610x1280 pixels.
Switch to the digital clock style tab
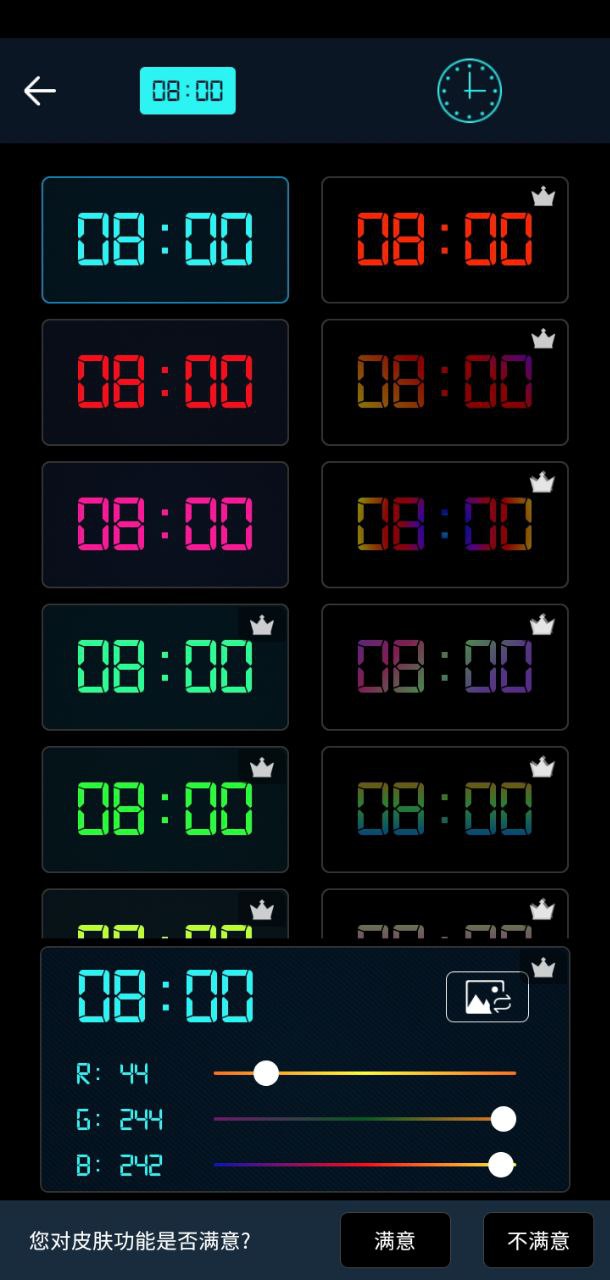coord(187,91)
